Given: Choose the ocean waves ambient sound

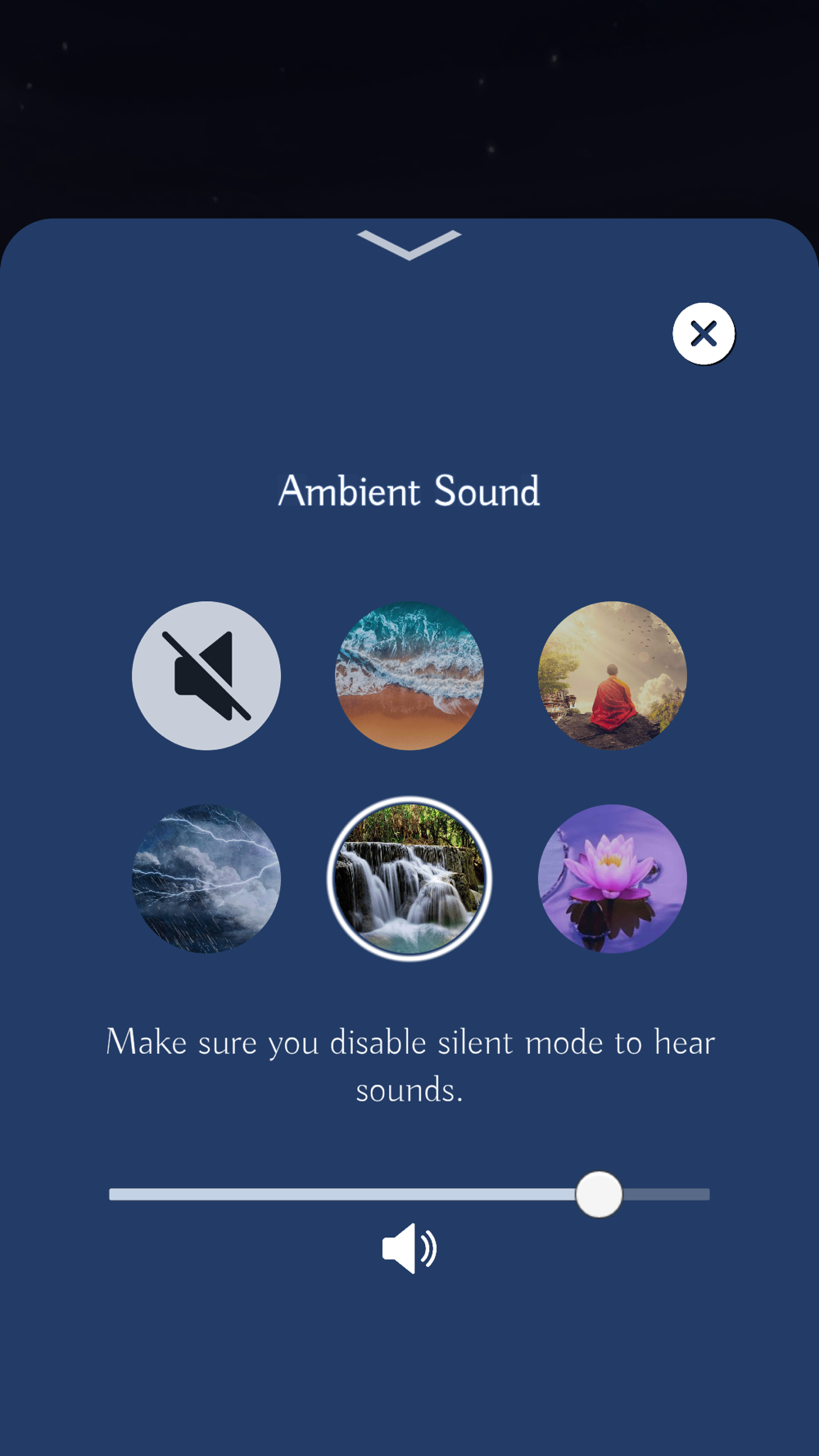Looking at the screenshot, I should coord(409,676).
